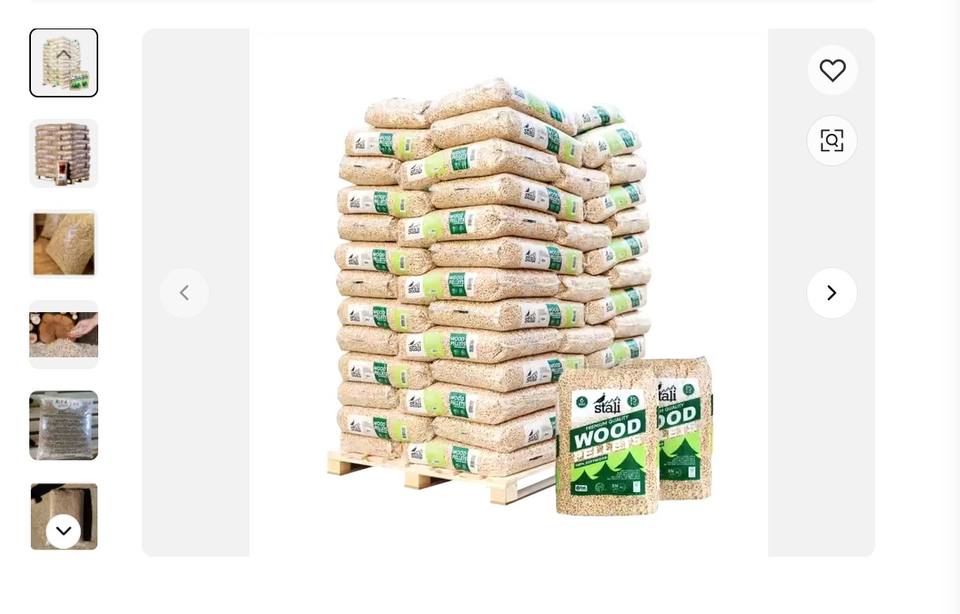Select the second thumbnail showing brown pallet
The image size is (960, 614).
[x=64, y=153]
